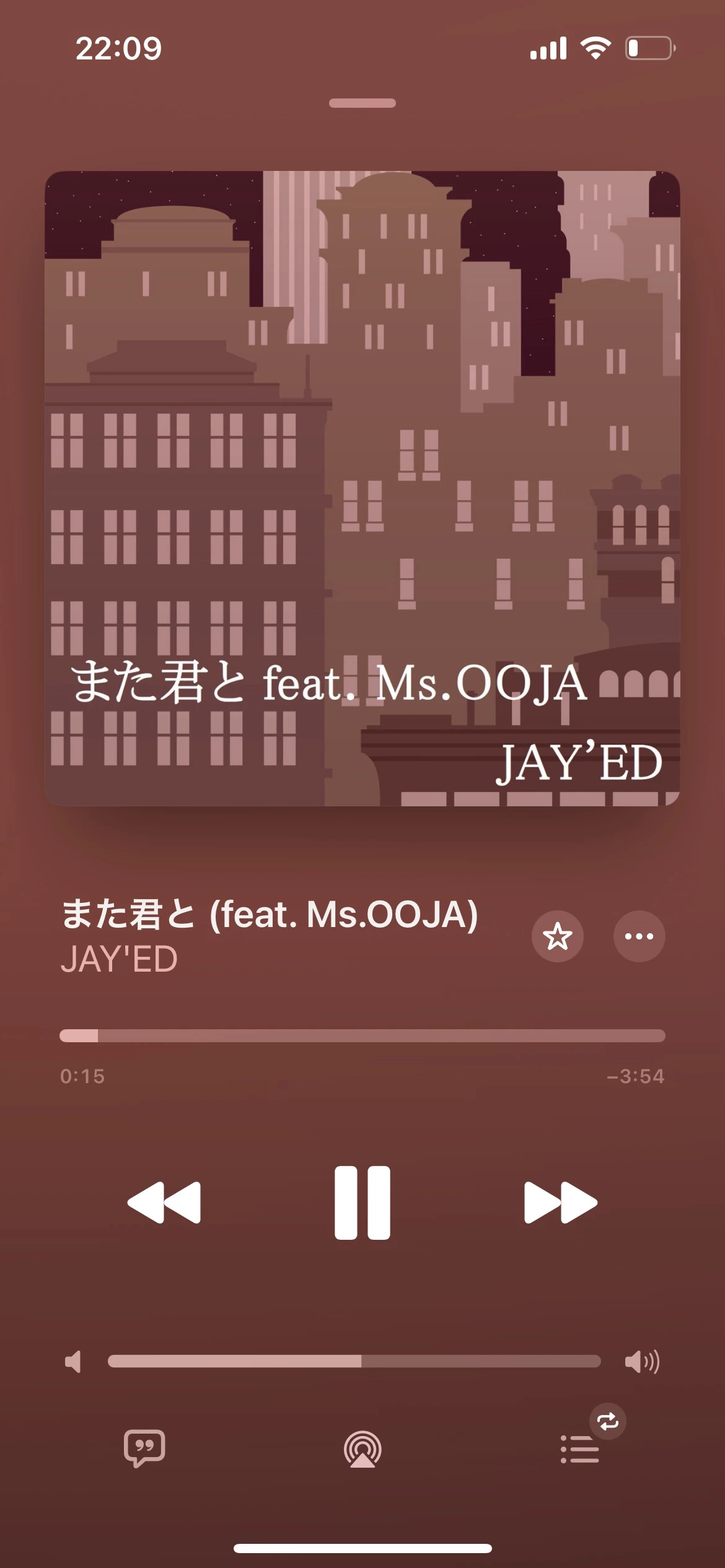
Task: Pause the current song
Action: click(362, 1202)
